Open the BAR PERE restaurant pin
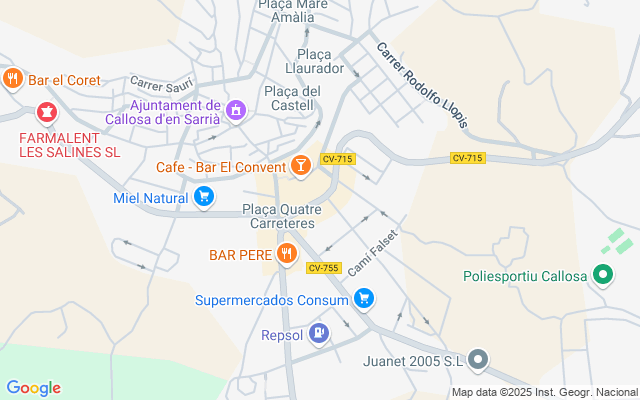 pos(287,254)
